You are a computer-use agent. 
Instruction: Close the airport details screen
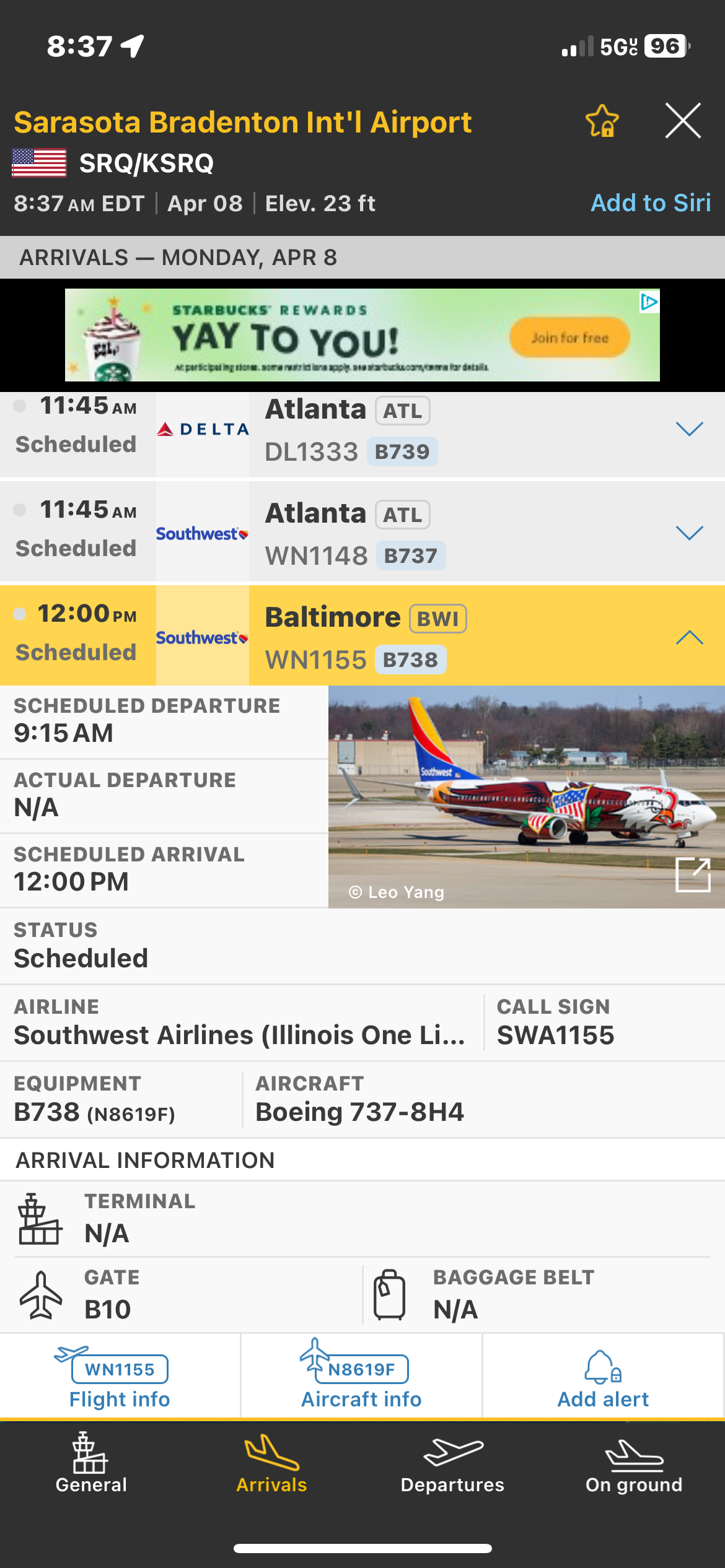click(x=683, y=121)
